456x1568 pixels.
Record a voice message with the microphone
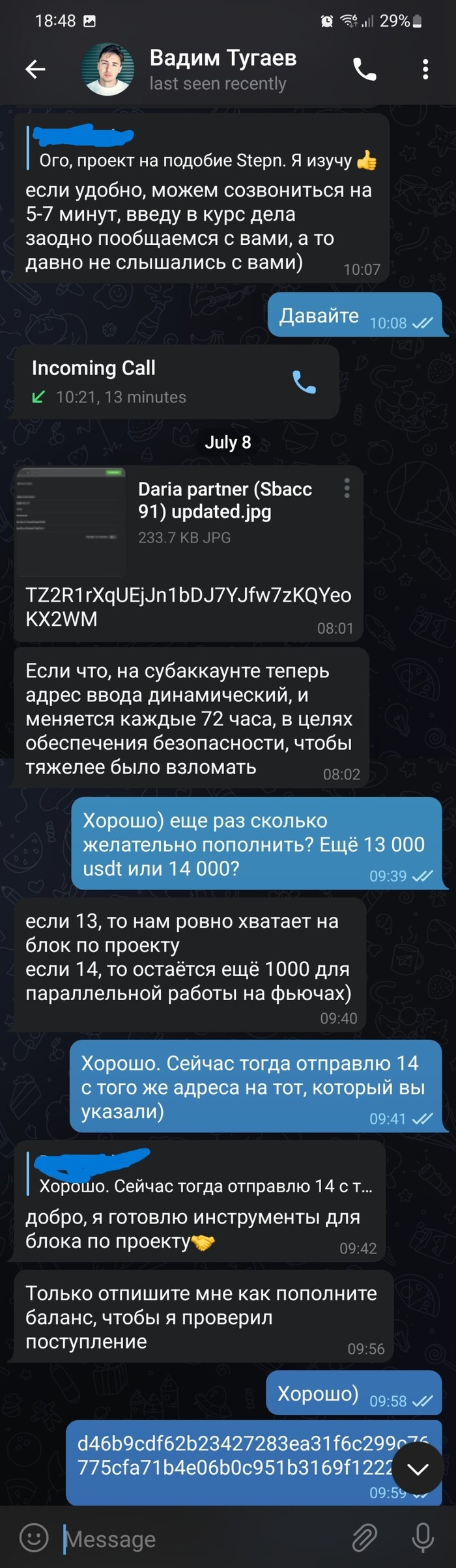(x=423, y=1538)
